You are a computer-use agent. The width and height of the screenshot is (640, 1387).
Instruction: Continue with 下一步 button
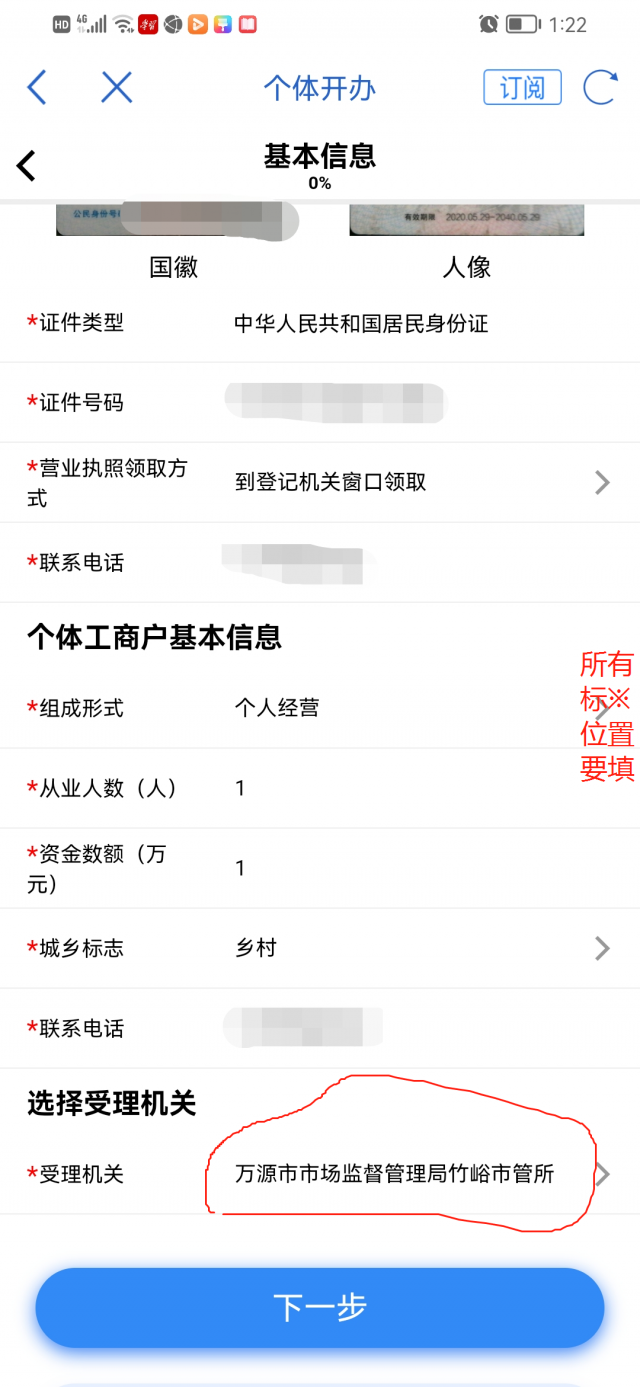pyautogui.click(x=320, y=1307)
